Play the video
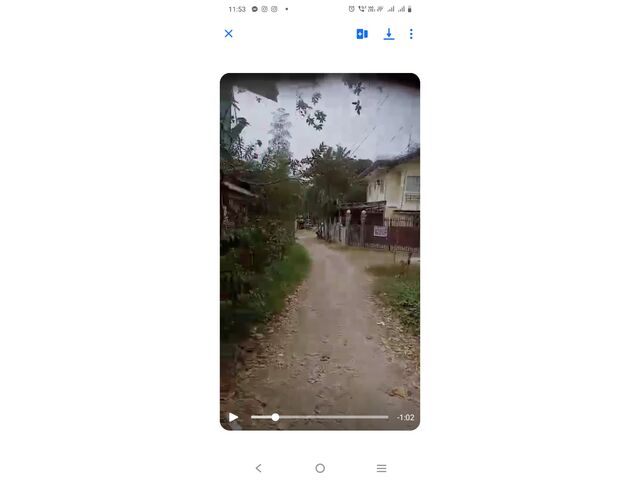 tap(233, 417)
